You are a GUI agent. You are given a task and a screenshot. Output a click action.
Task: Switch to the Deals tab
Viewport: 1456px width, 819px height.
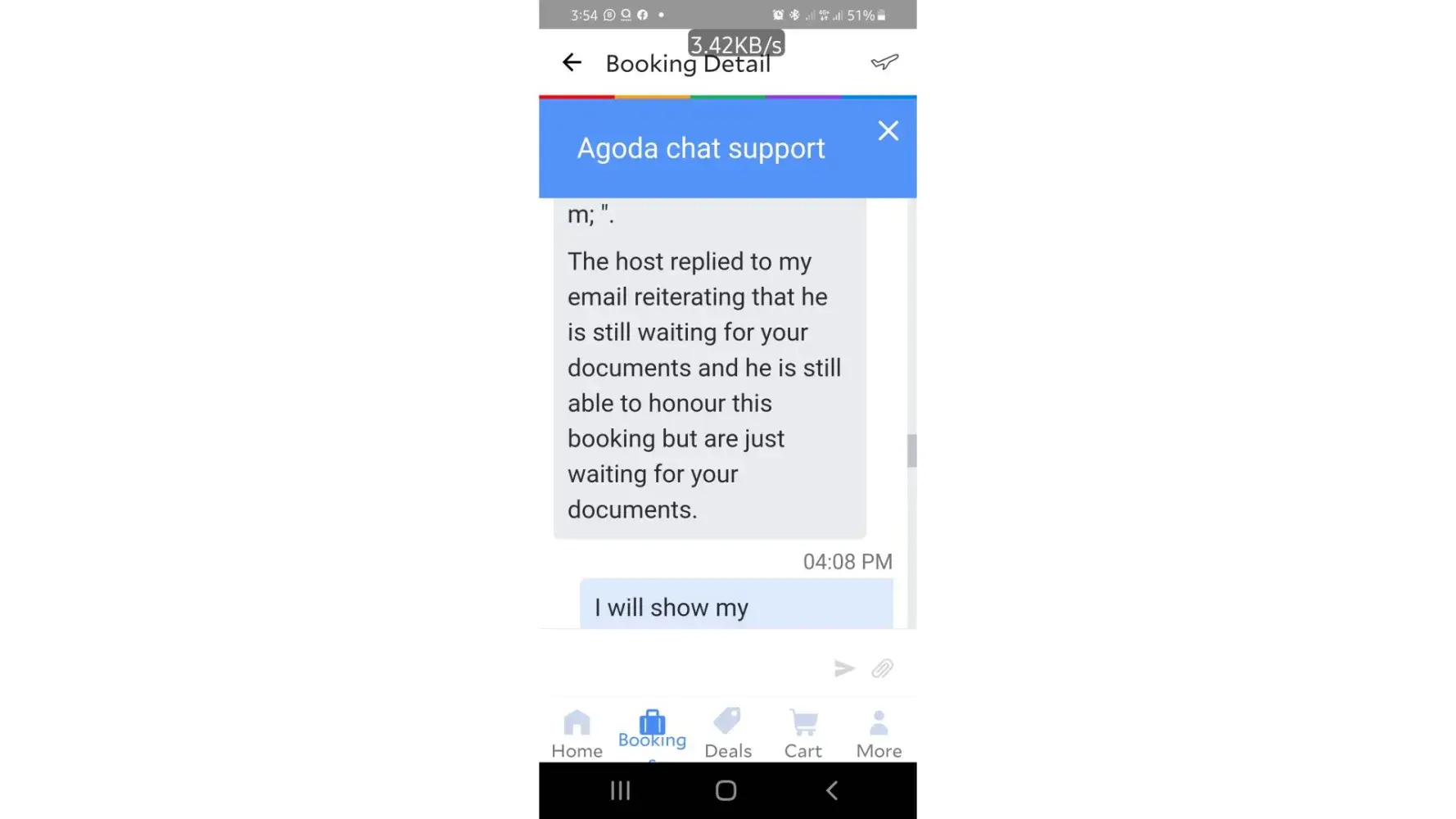pyautogui.click(x=727, y=734)
